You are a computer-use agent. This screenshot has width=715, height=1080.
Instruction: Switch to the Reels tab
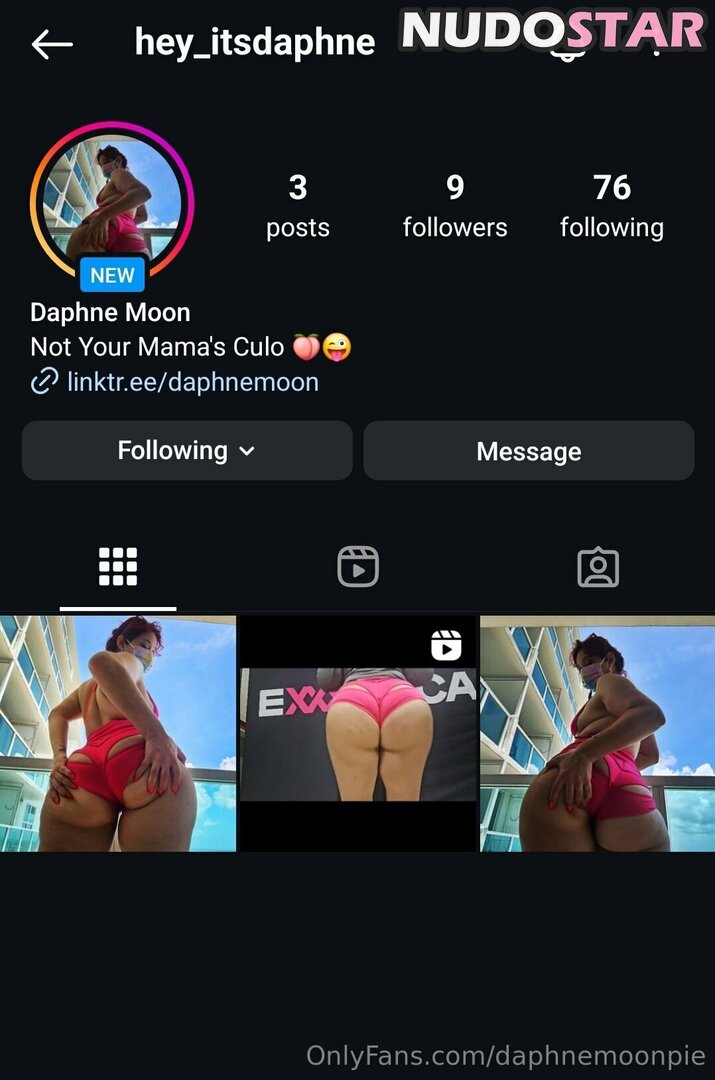pos(357,568)
